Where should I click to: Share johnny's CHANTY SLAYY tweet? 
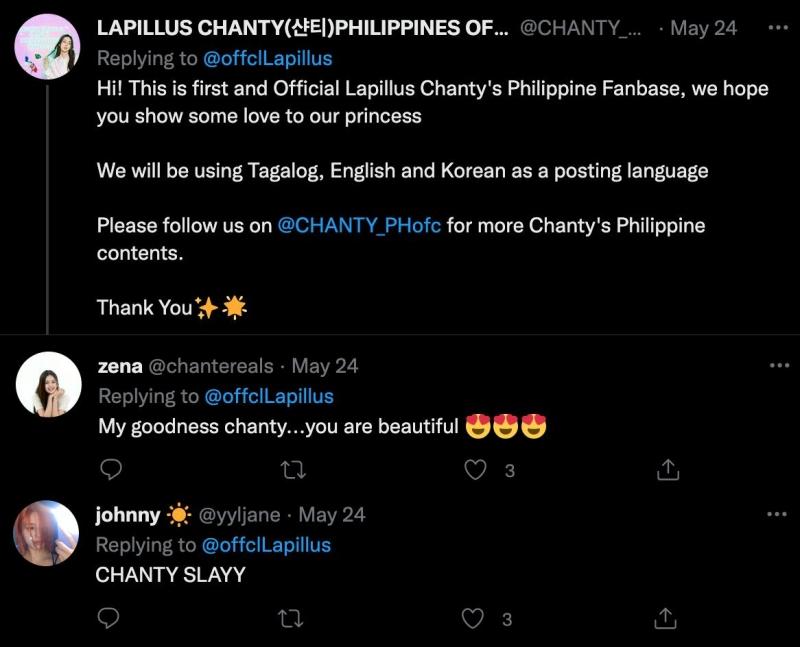(x=668, y=619)
